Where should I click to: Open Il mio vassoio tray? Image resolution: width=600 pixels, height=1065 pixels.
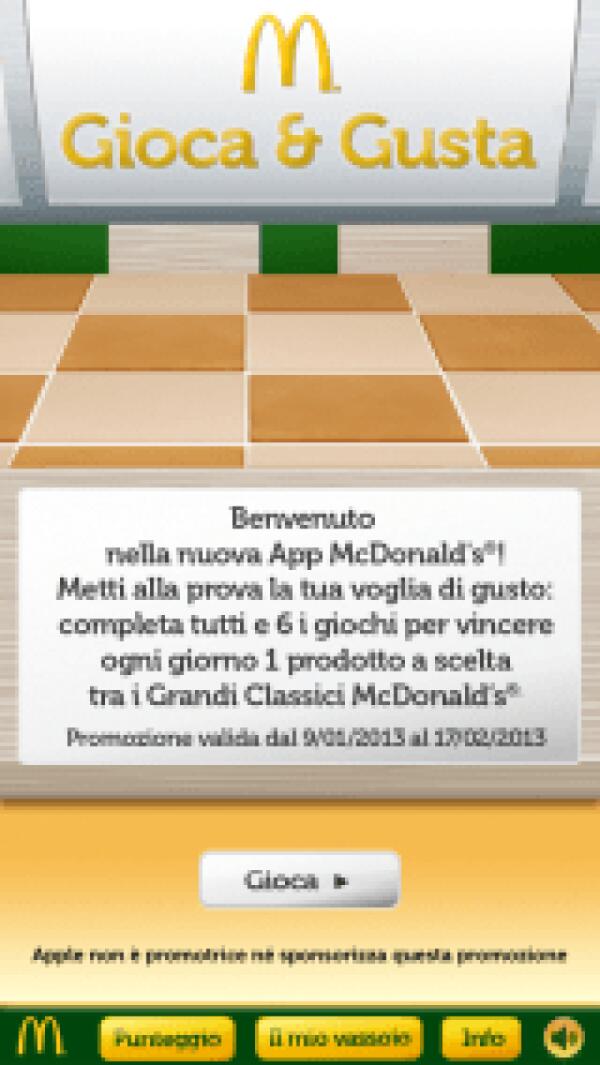click(338, 1039)
